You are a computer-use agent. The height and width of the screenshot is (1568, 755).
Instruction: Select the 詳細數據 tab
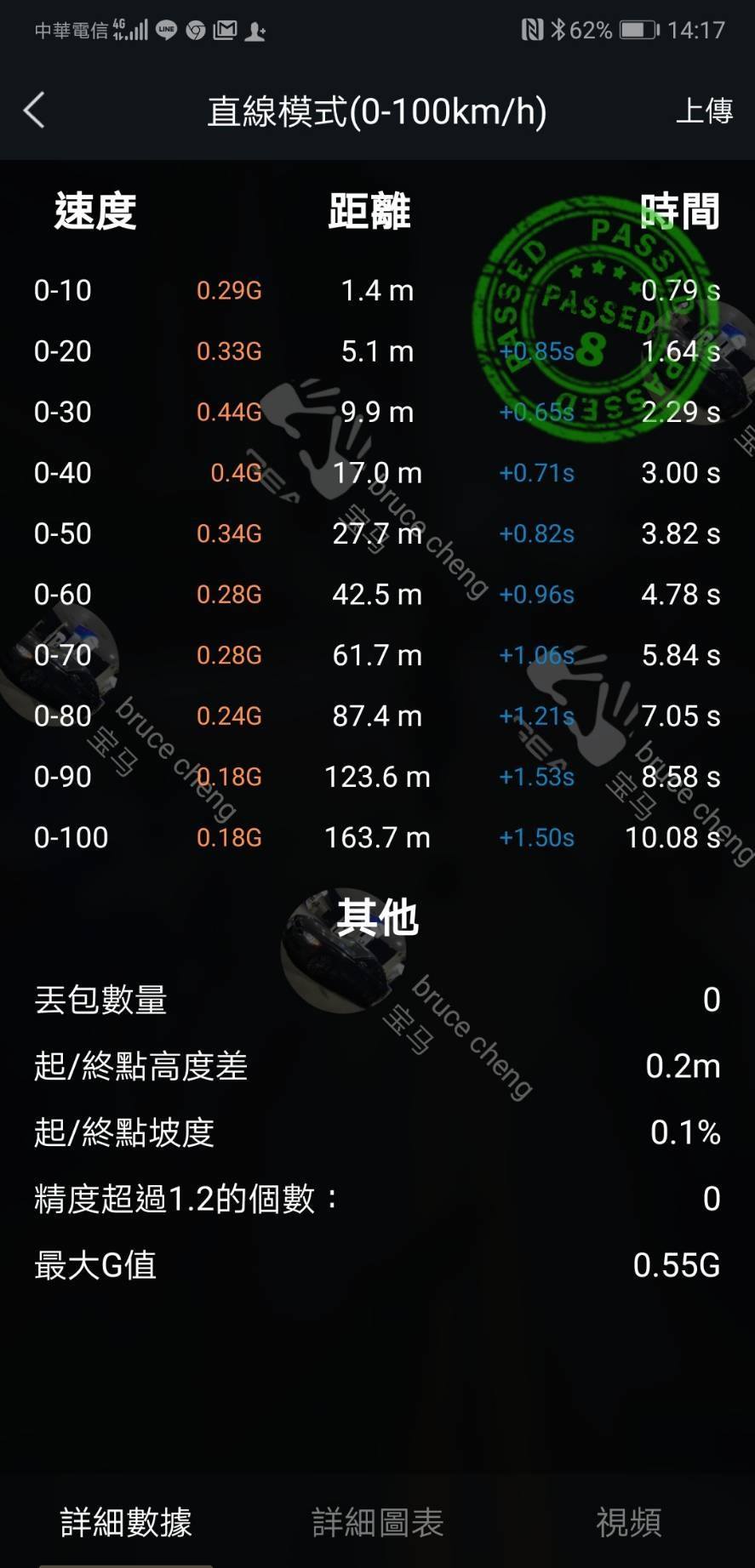(126, 1523)
